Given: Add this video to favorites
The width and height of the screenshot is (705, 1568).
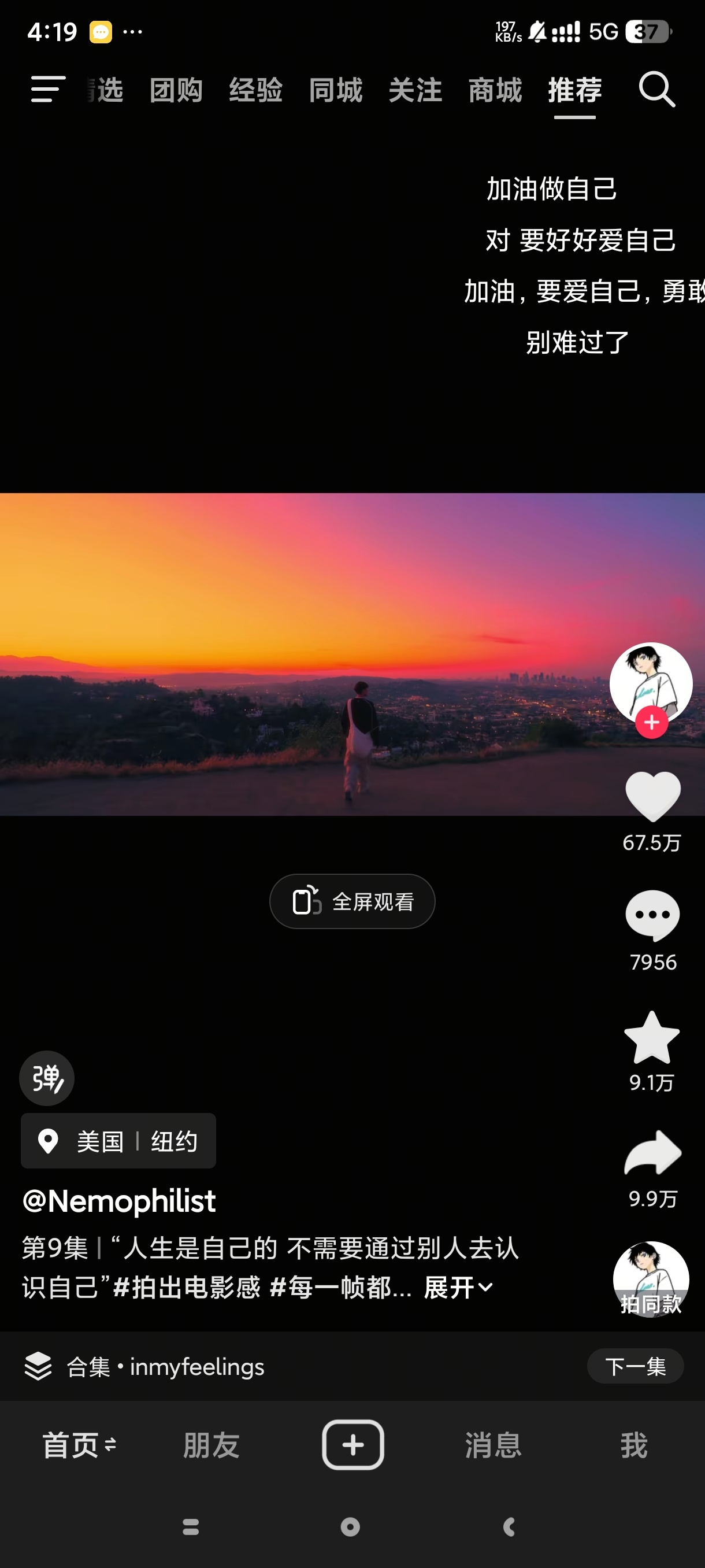Looking at the screenshot, I should (652, 1038).
